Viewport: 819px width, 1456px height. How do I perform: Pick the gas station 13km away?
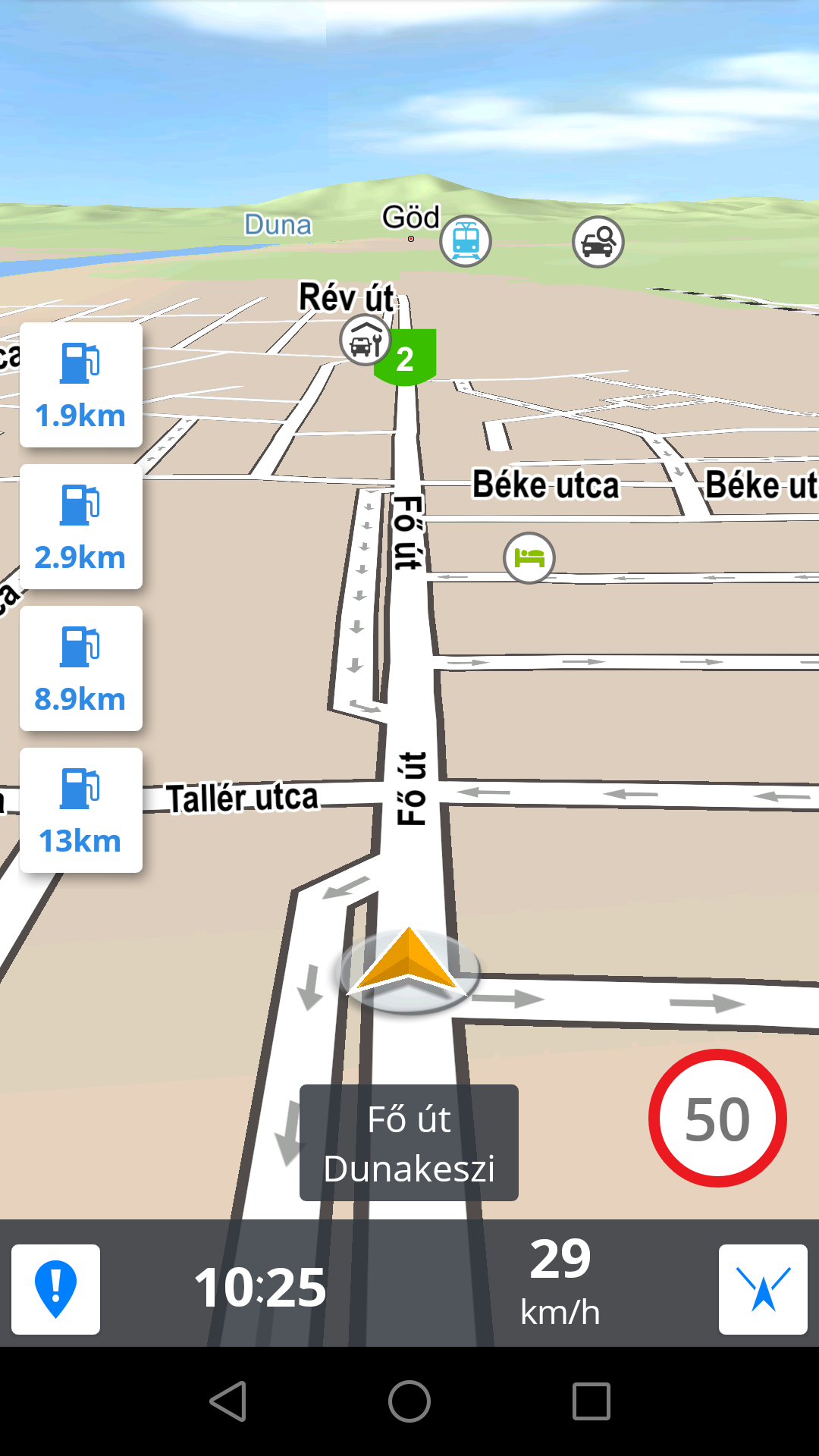click(80, 811)
